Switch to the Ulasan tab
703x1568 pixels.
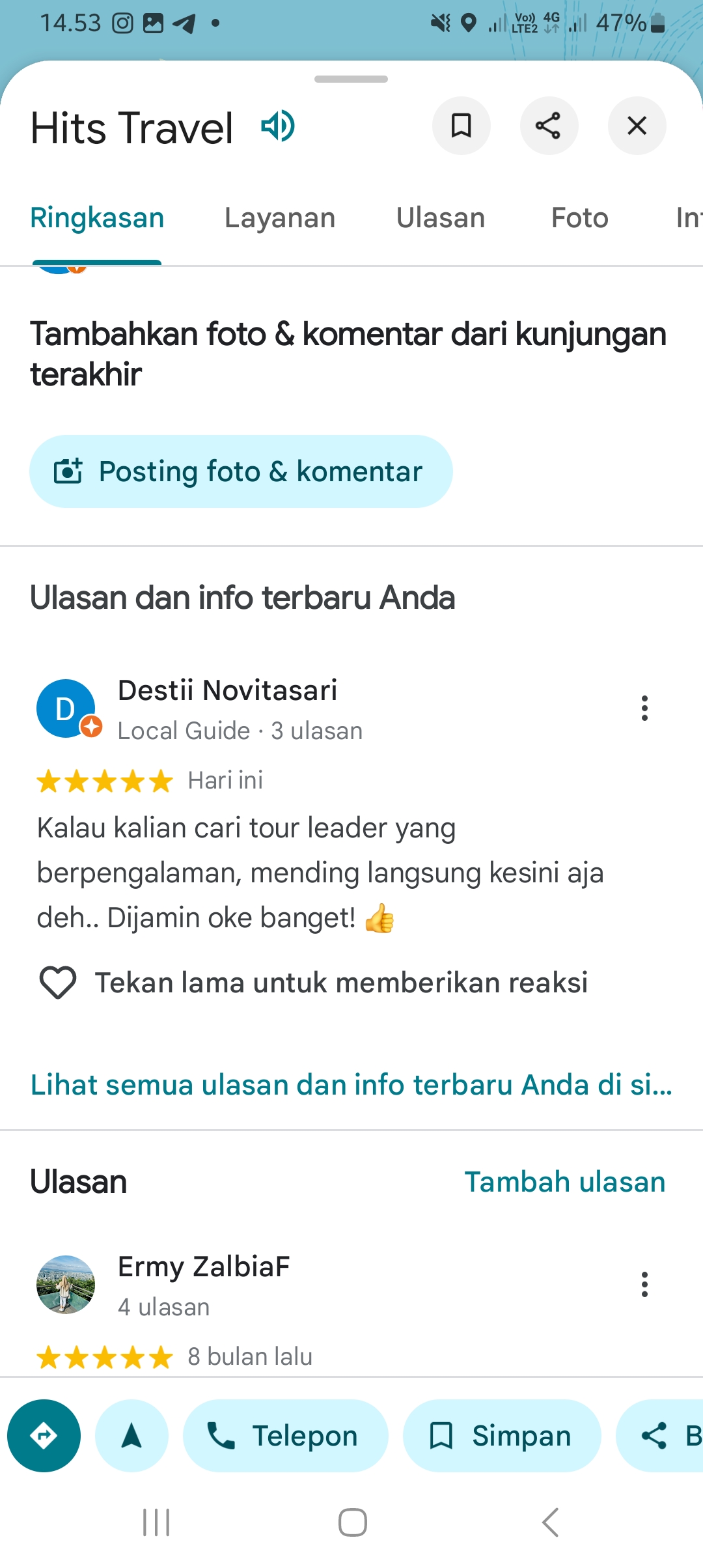tap(441, 218)
